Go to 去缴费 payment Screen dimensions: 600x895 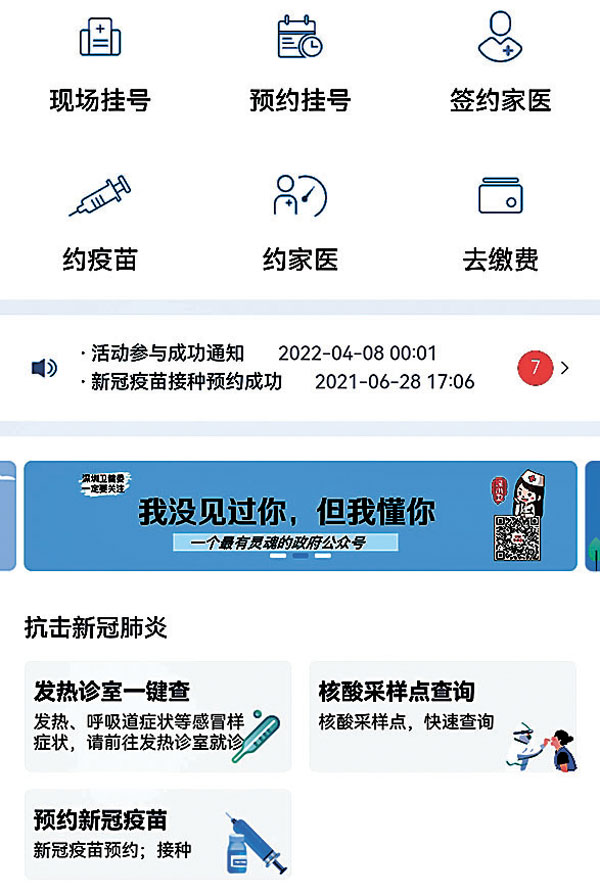point(500,222)
